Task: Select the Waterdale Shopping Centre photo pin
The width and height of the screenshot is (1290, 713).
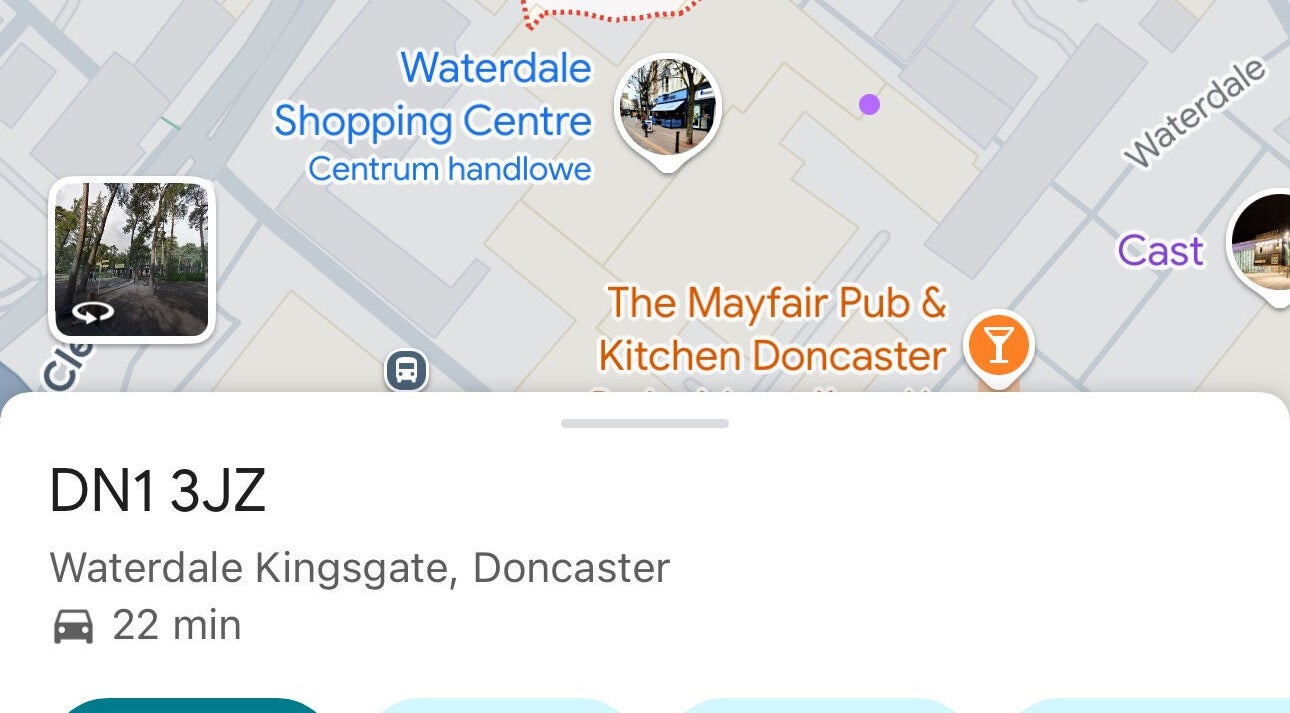Action: click(667, 107)
